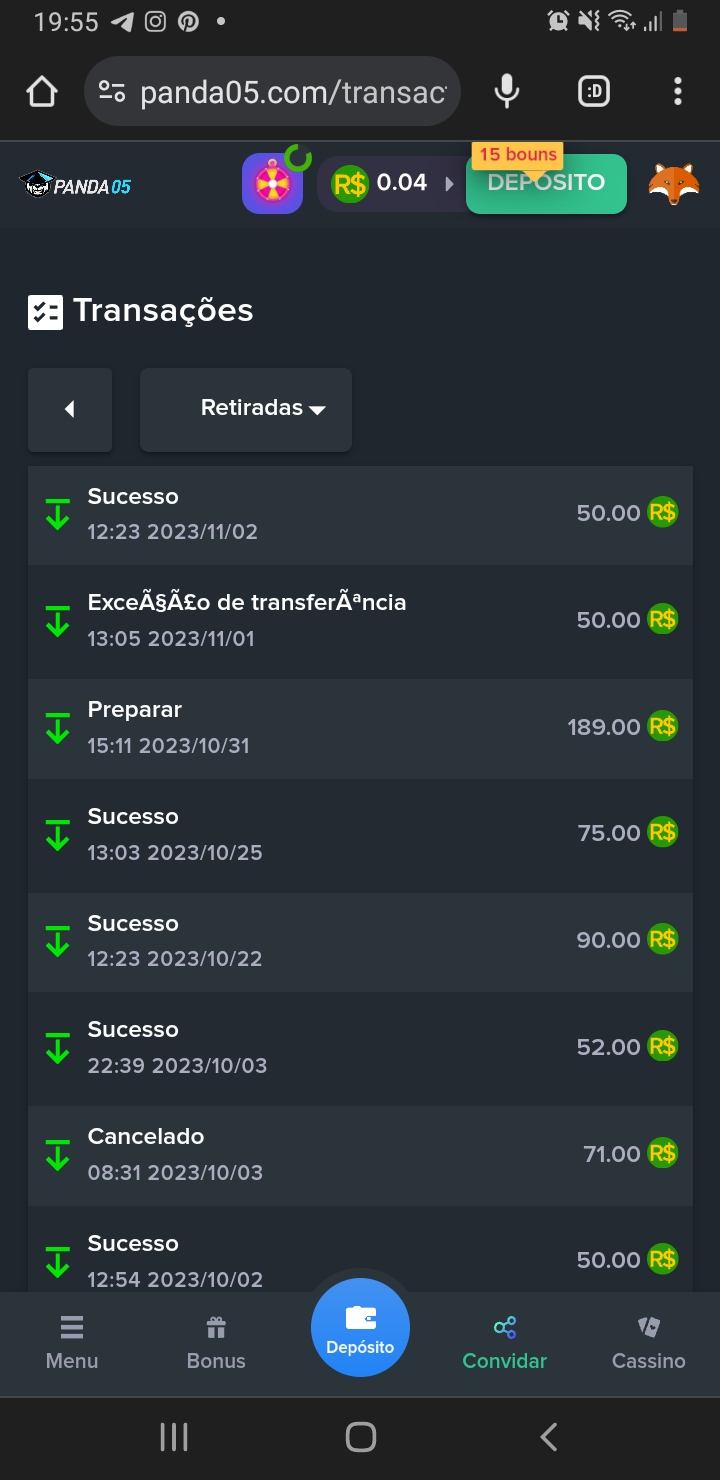View the Sucesso 90.00 withdrawal
This screenshot has height=1480, width=720.
point(360,940)
